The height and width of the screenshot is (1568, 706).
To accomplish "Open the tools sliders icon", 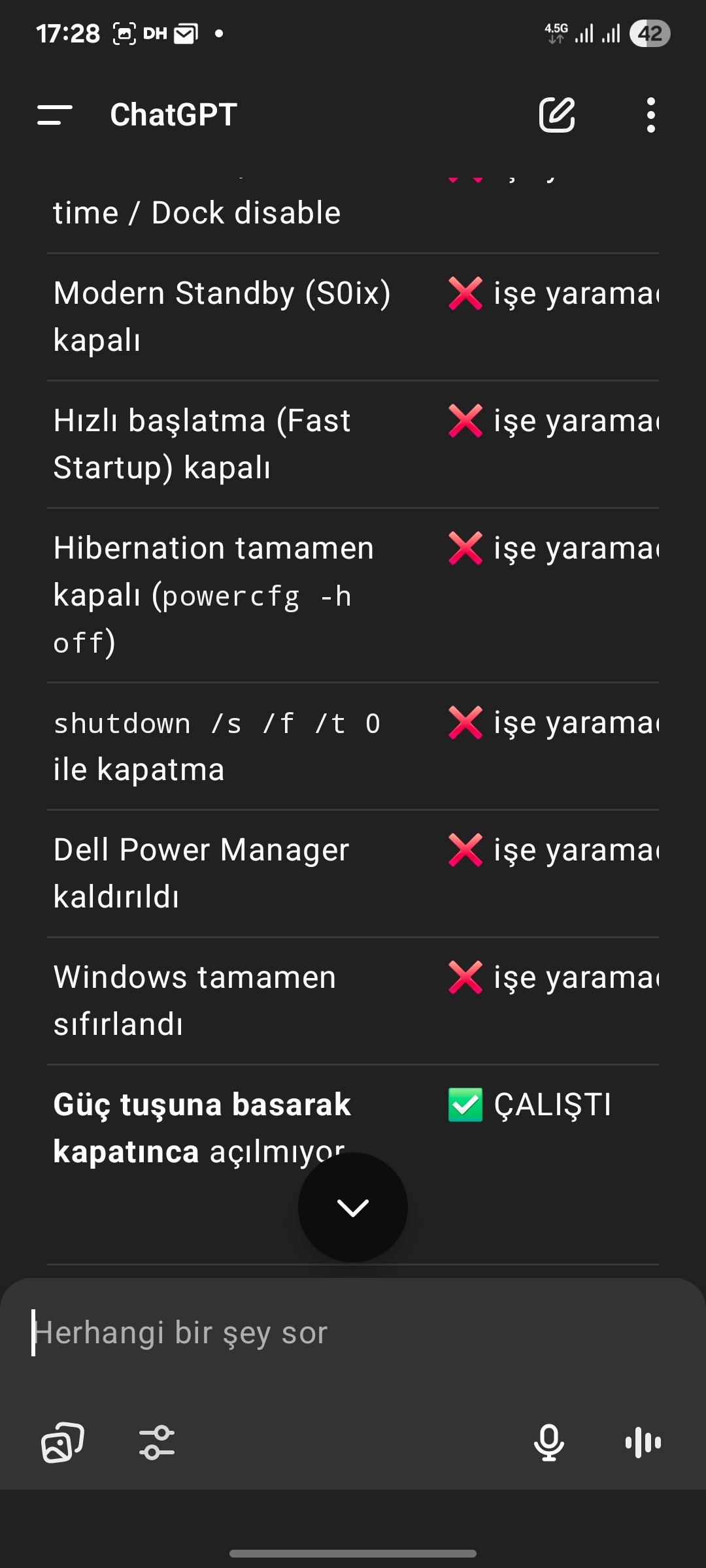I will tap(157, 1443).
